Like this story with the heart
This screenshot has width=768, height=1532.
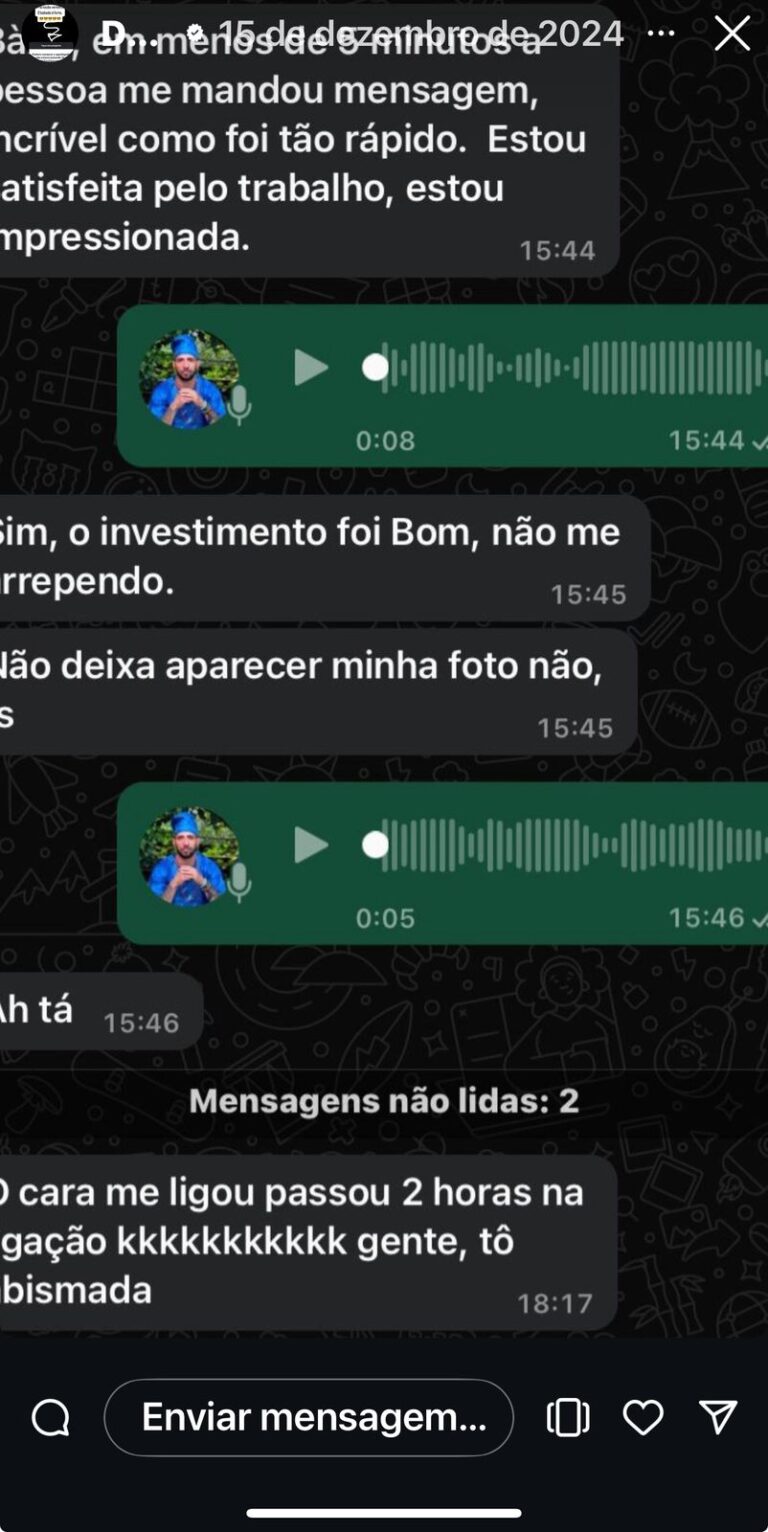[643, 1417]
